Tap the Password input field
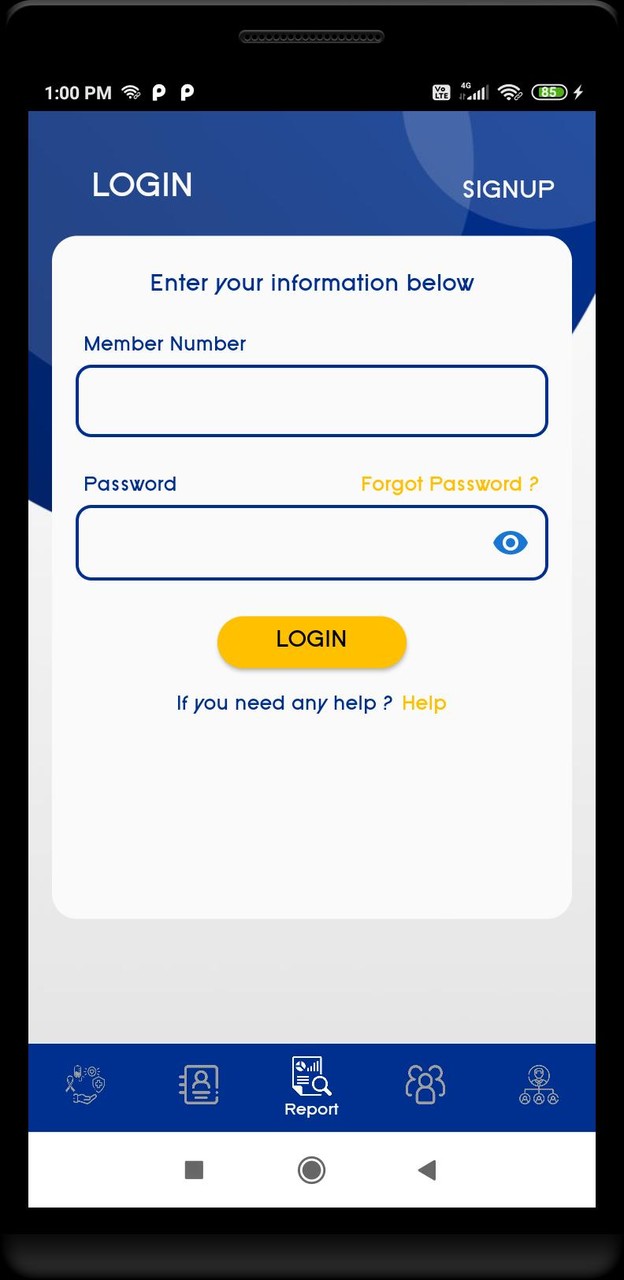Viewport: 624px width, 1280px height. pyautogui.click(x=280, y=543)
